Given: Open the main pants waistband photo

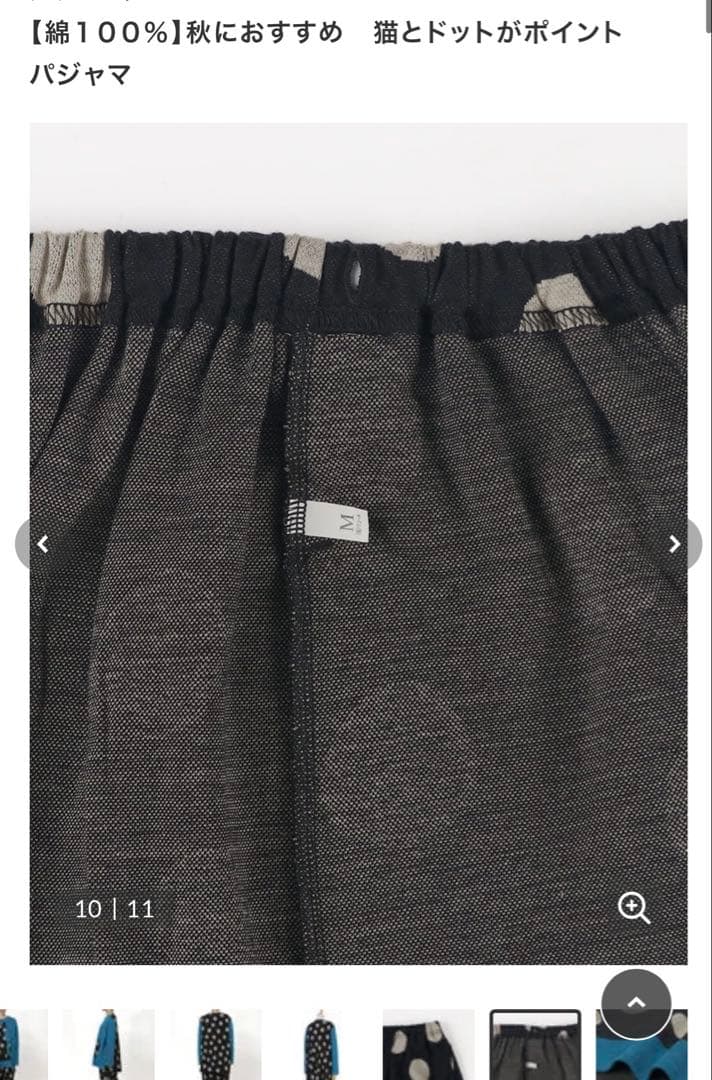Looking at the screenshot, I should point(358,544).
